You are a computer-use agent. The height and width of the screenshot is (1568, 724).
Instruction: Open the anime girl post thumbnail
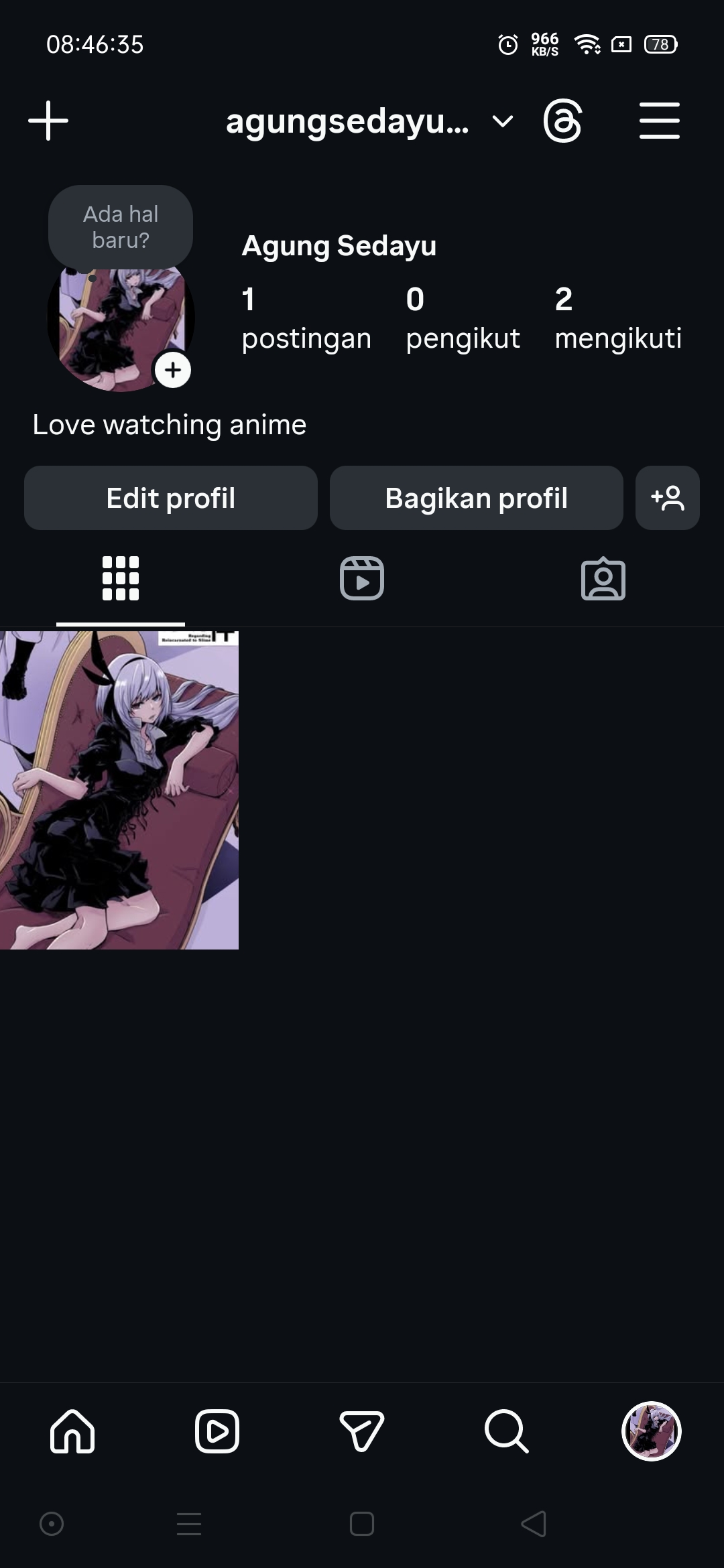tap(119, 789)
